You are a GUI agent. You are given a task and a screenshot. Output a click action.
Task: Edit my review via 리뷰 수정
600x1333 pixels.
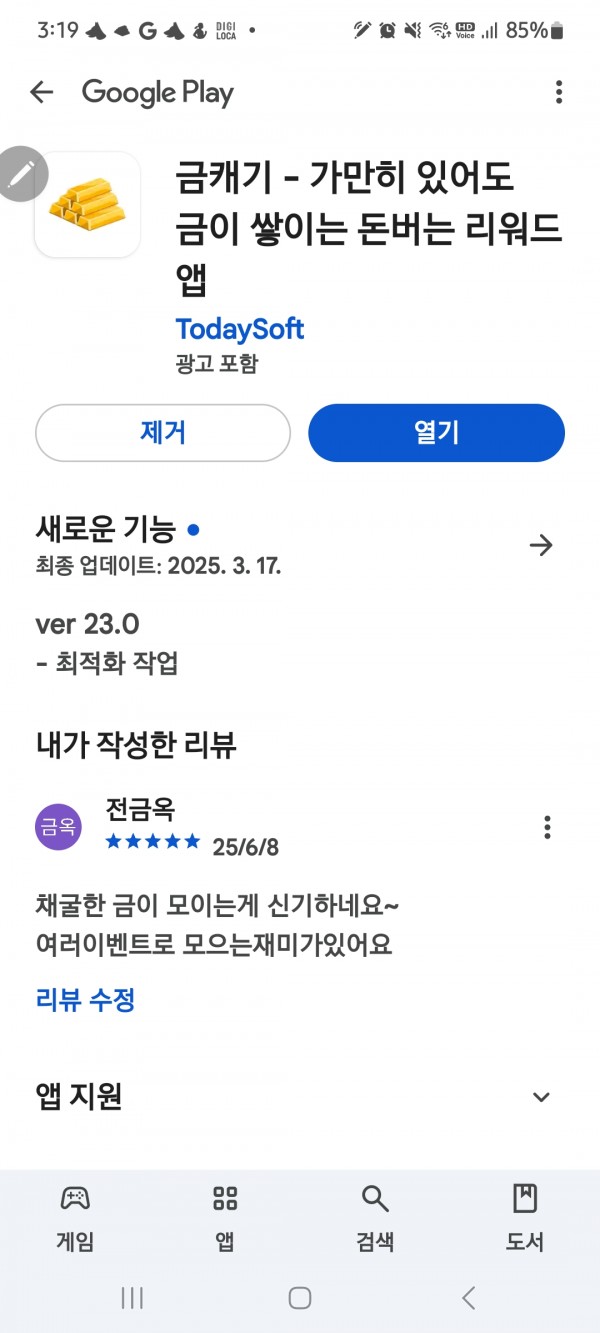85,999
